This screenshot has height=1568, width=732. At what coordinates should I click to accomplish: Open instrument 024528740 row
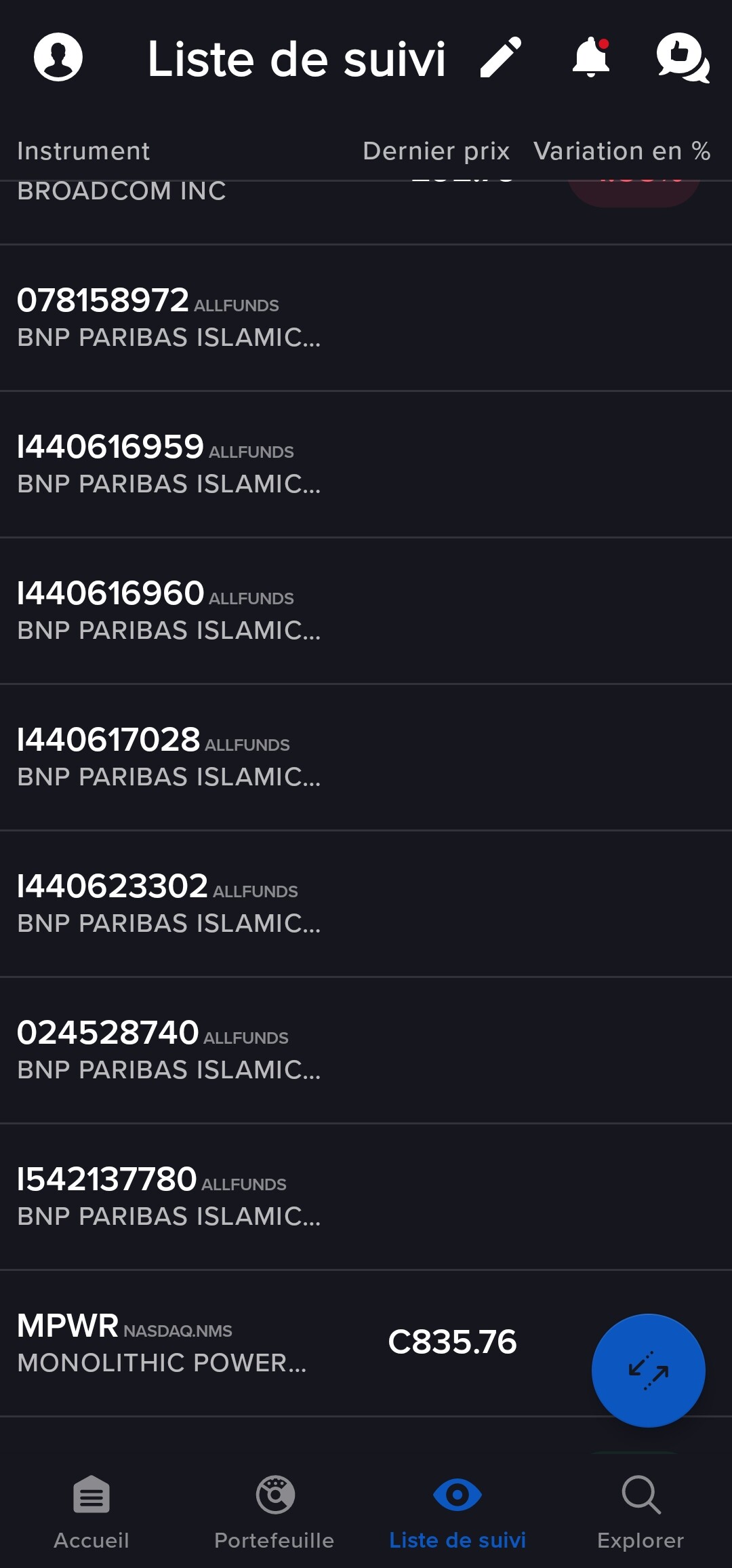pos(366,1051)
